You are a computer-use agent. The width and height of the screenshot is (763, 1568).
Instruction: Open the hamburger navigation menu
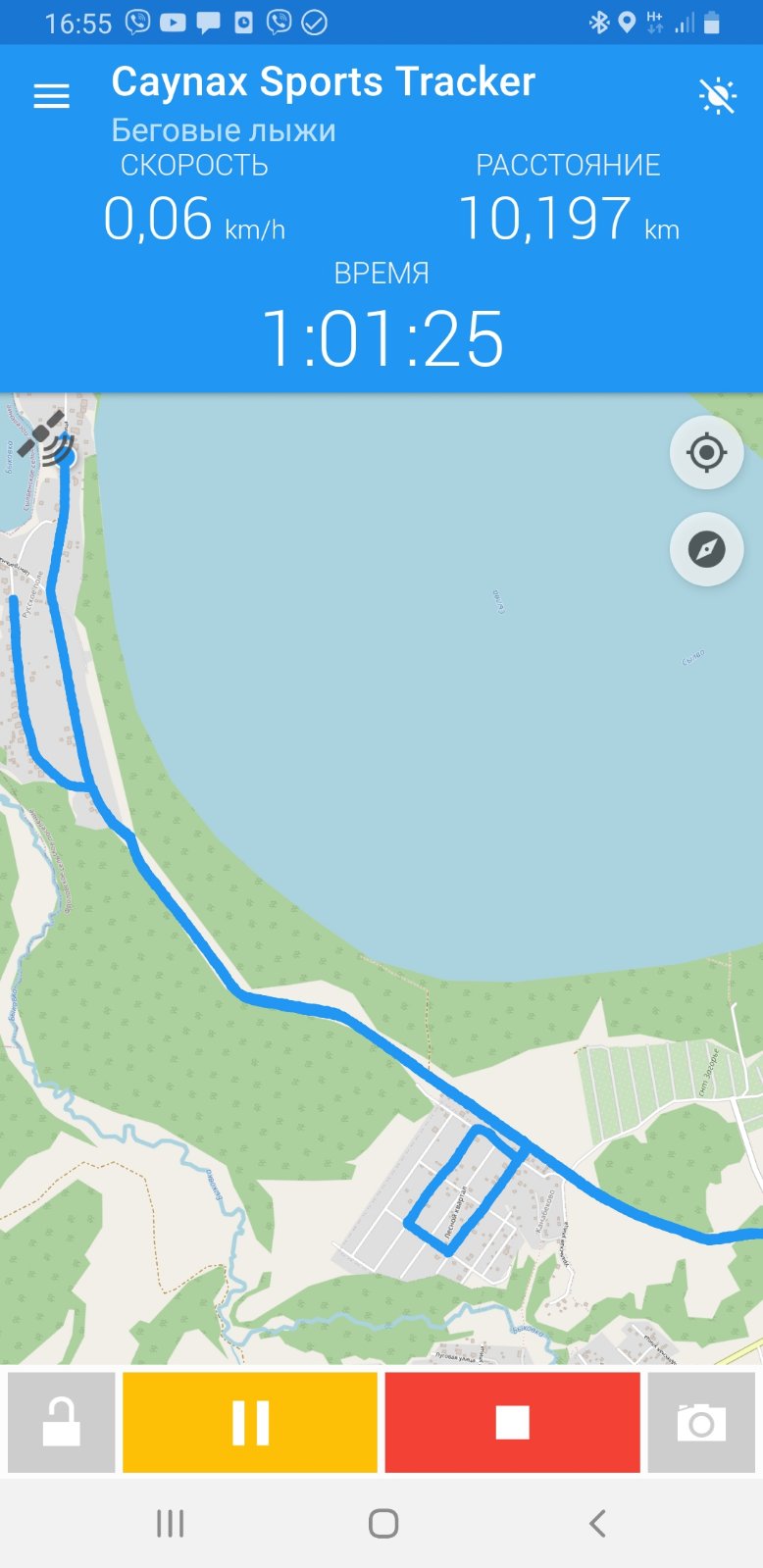(52, 96)
